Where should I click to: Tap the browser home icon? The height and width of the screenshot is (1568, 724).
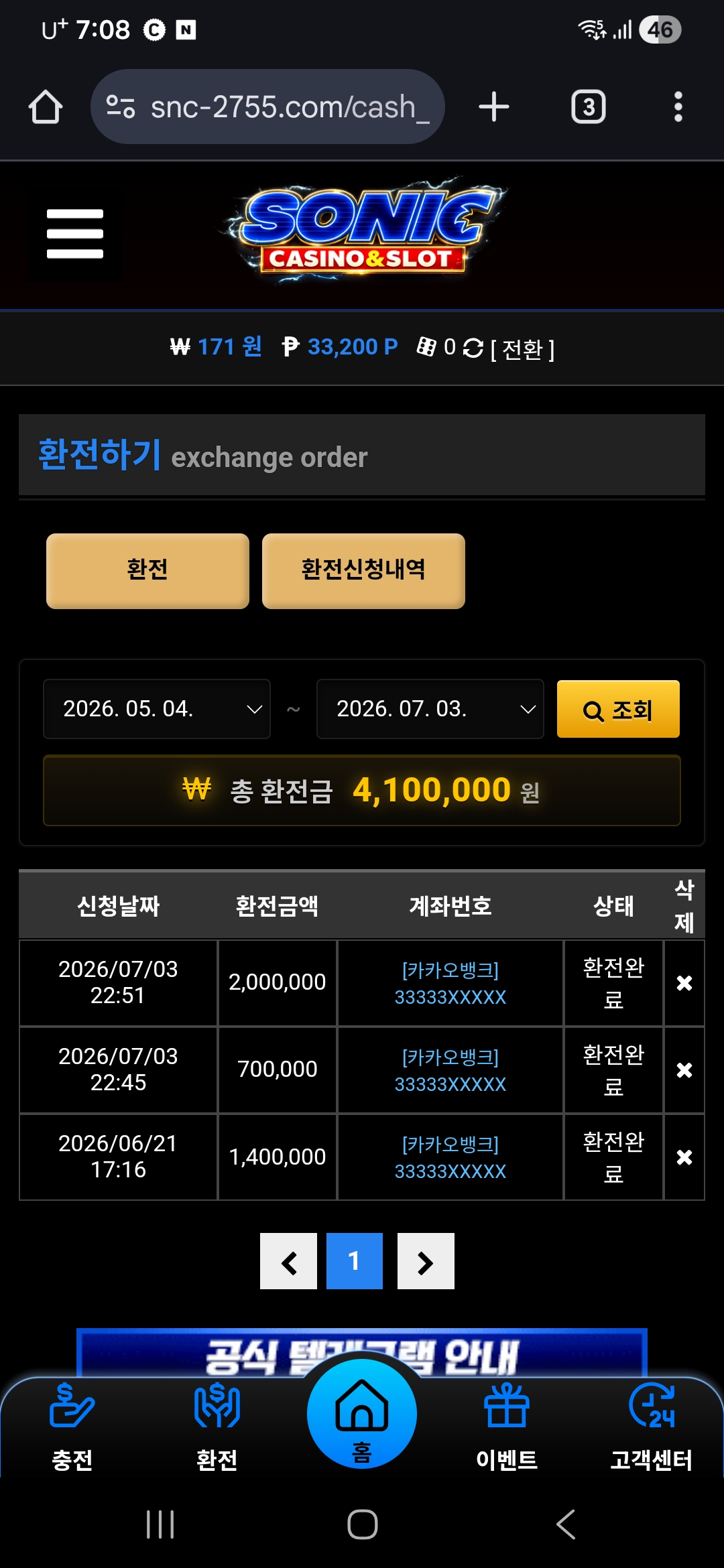[x=46, y=107]
